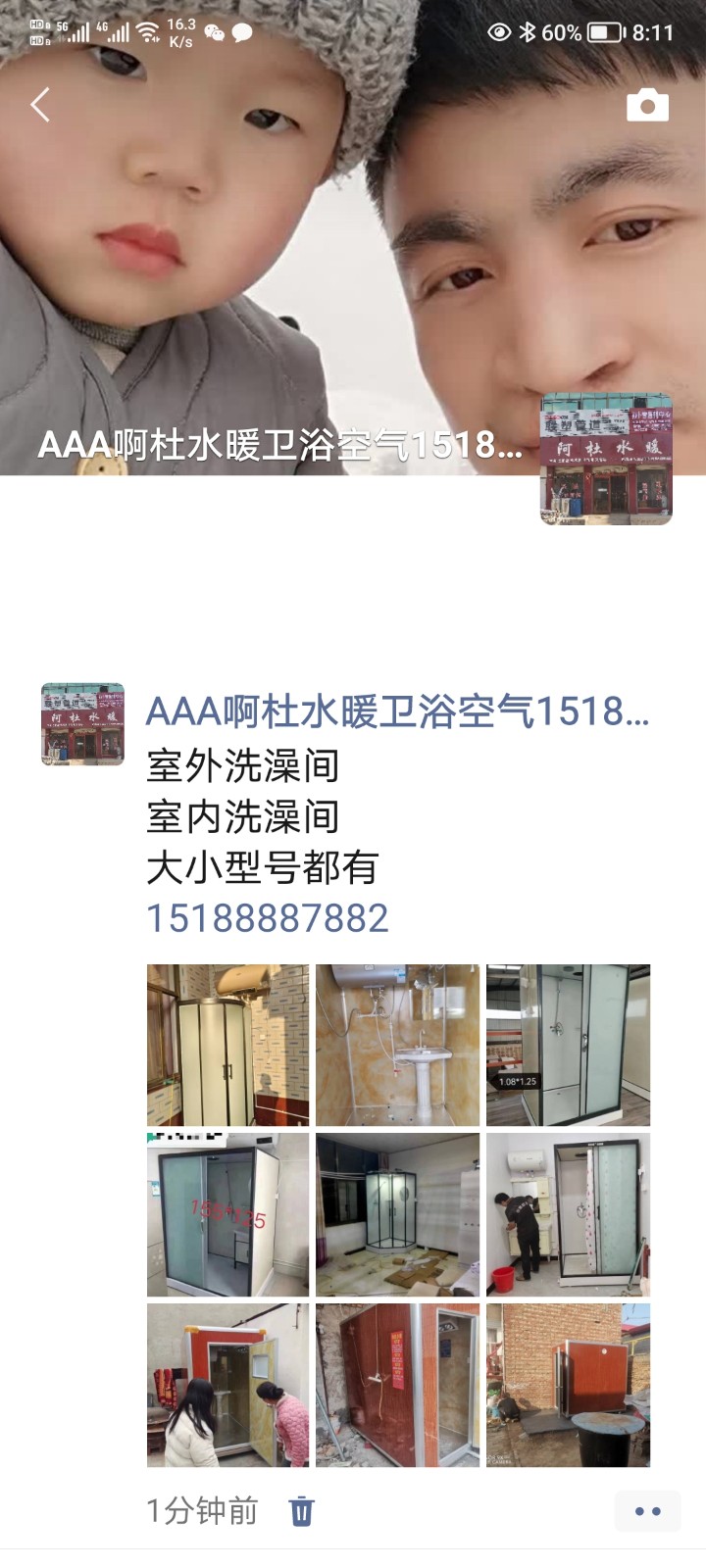The image size is (706, 1568).
Task: Tap phone number 15188887882 link
Action: [x=268, y=918]
